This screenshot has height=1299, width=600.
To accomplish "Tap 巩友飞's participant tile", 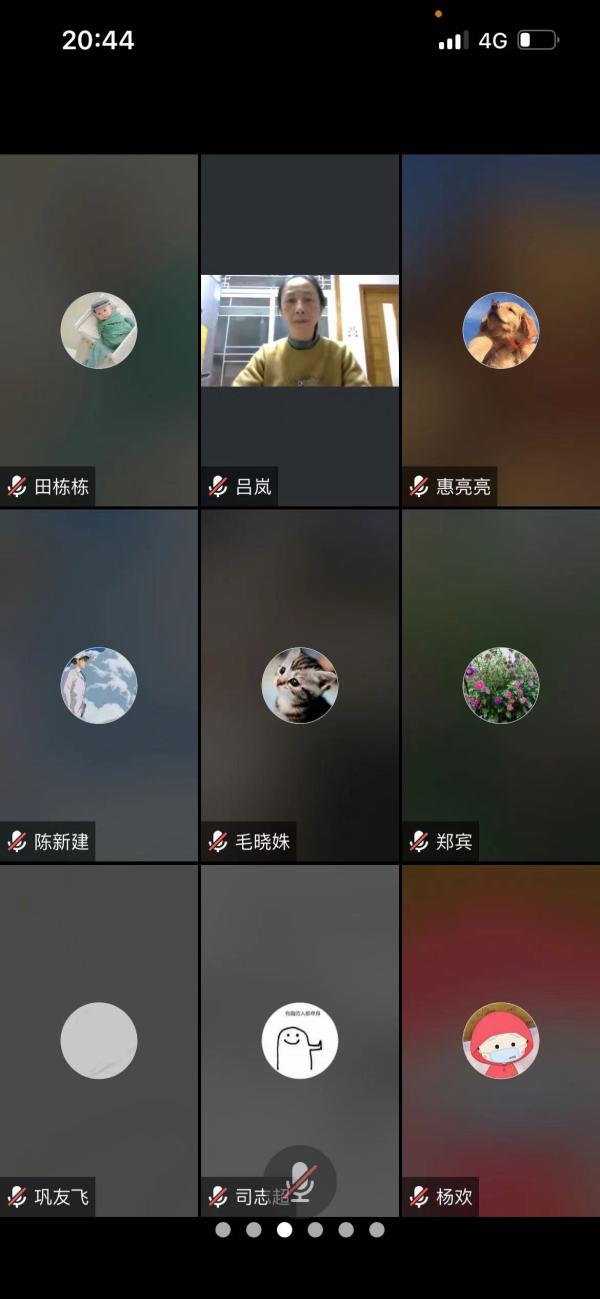I will [x=99, y=1040].
